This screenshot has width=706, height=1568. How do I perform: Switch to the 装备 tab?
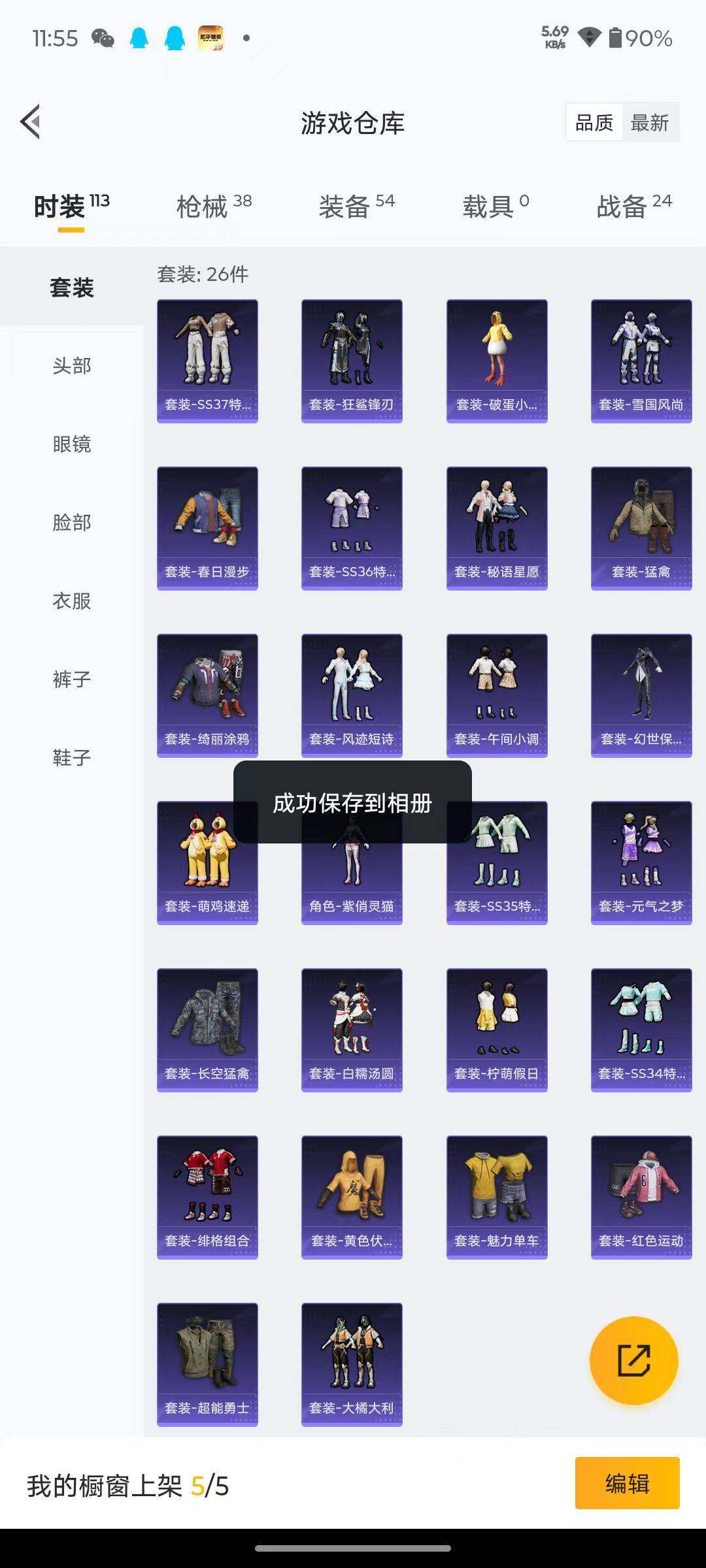[356, 206]
